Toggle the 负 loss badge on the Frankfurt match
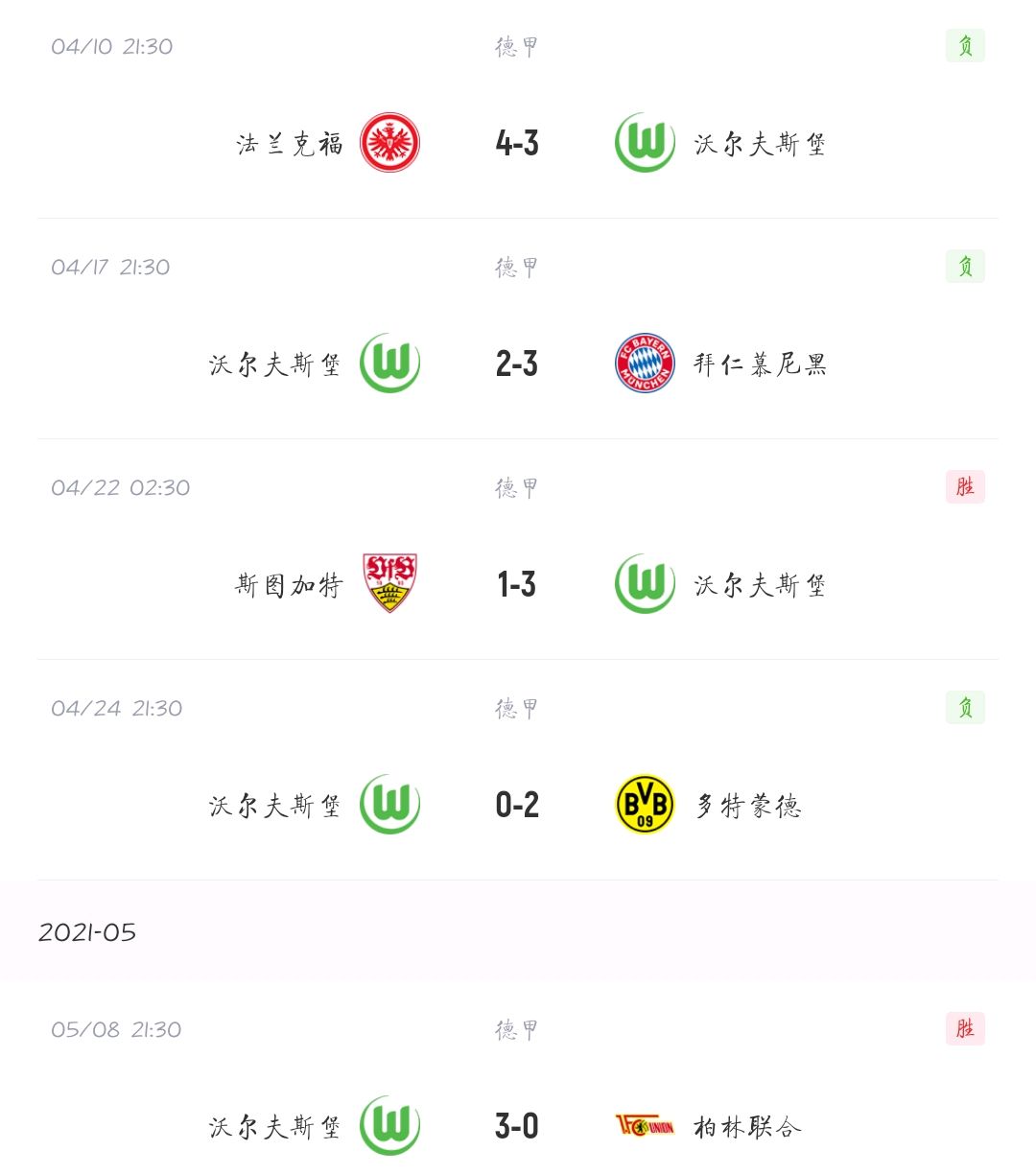Image resolution: width=1036 pixels, height=1174 pixels. point(965,45)
